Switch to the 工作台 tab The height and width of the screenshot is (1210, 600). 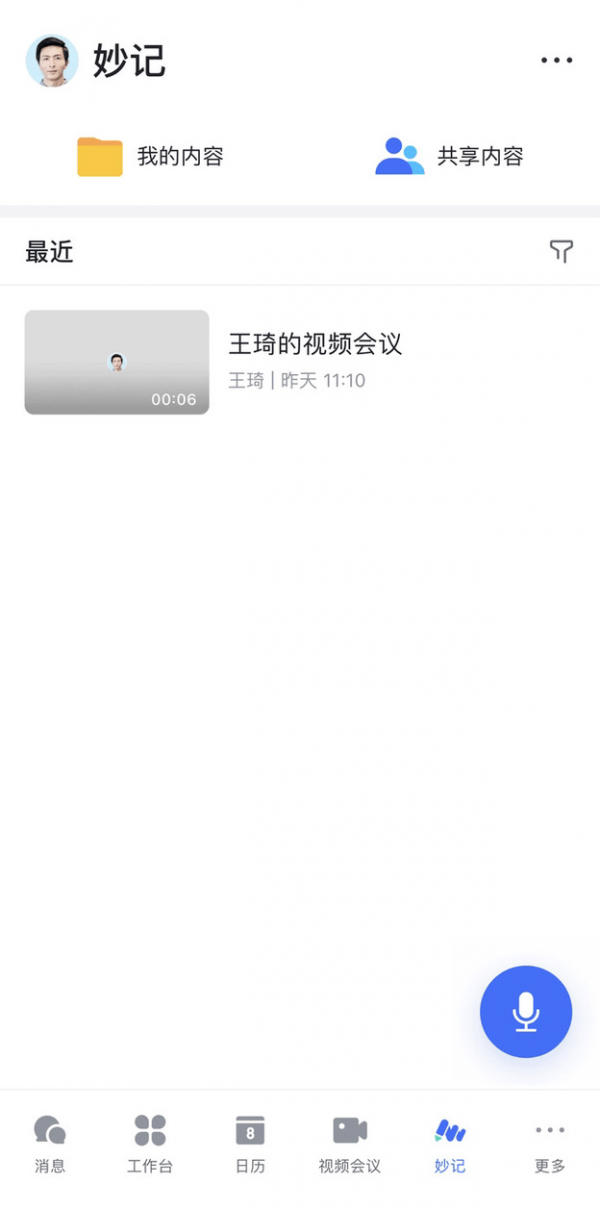point(150,1145)
